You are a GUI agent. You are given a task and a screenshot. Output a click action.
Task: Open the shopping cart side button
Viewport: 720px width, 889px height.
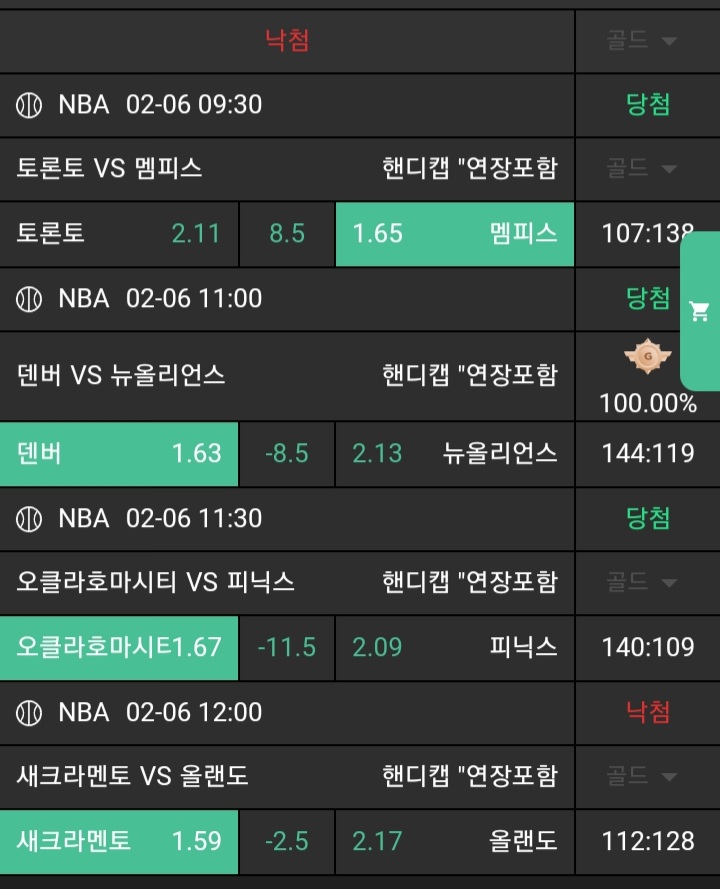700,313
